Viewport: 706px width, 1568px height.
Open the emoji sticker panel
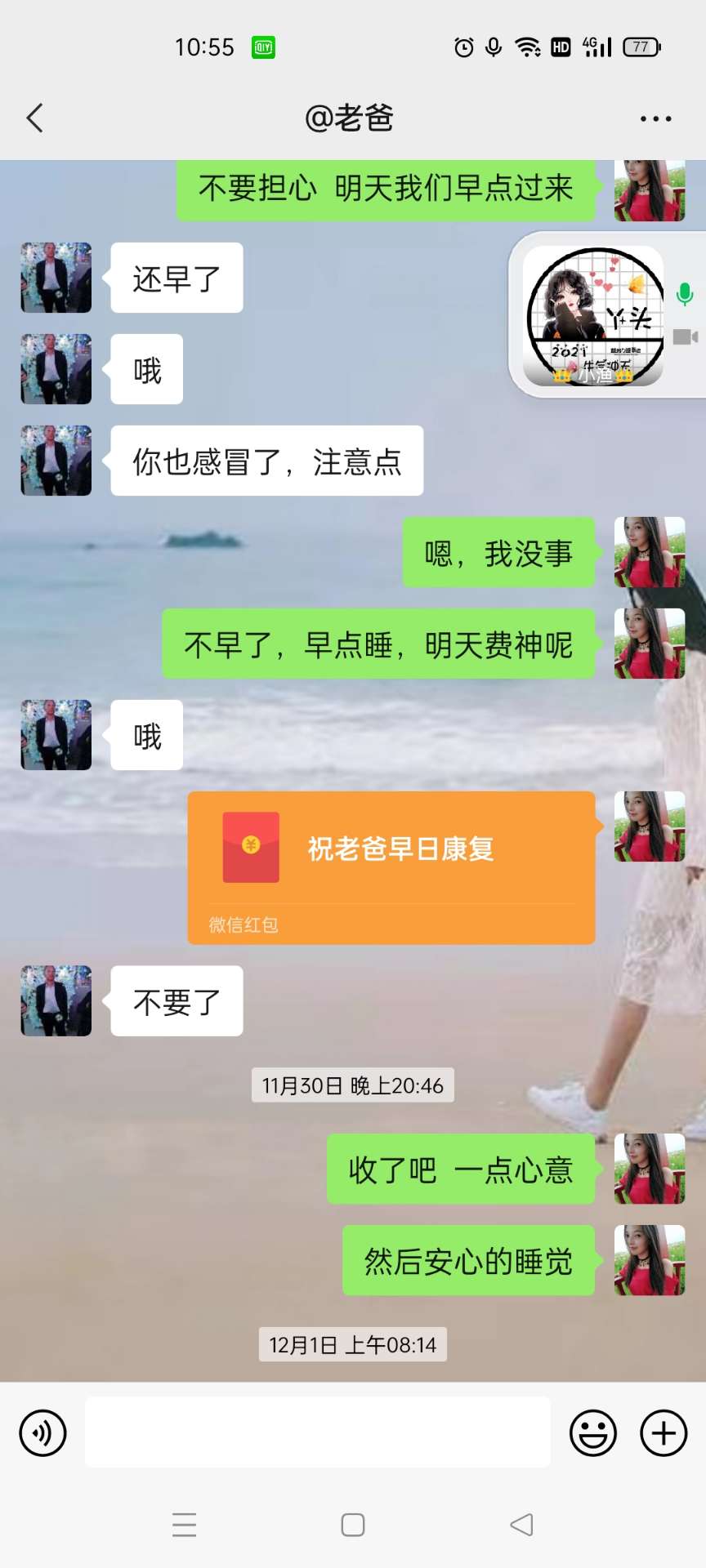tap(592, 1432)
